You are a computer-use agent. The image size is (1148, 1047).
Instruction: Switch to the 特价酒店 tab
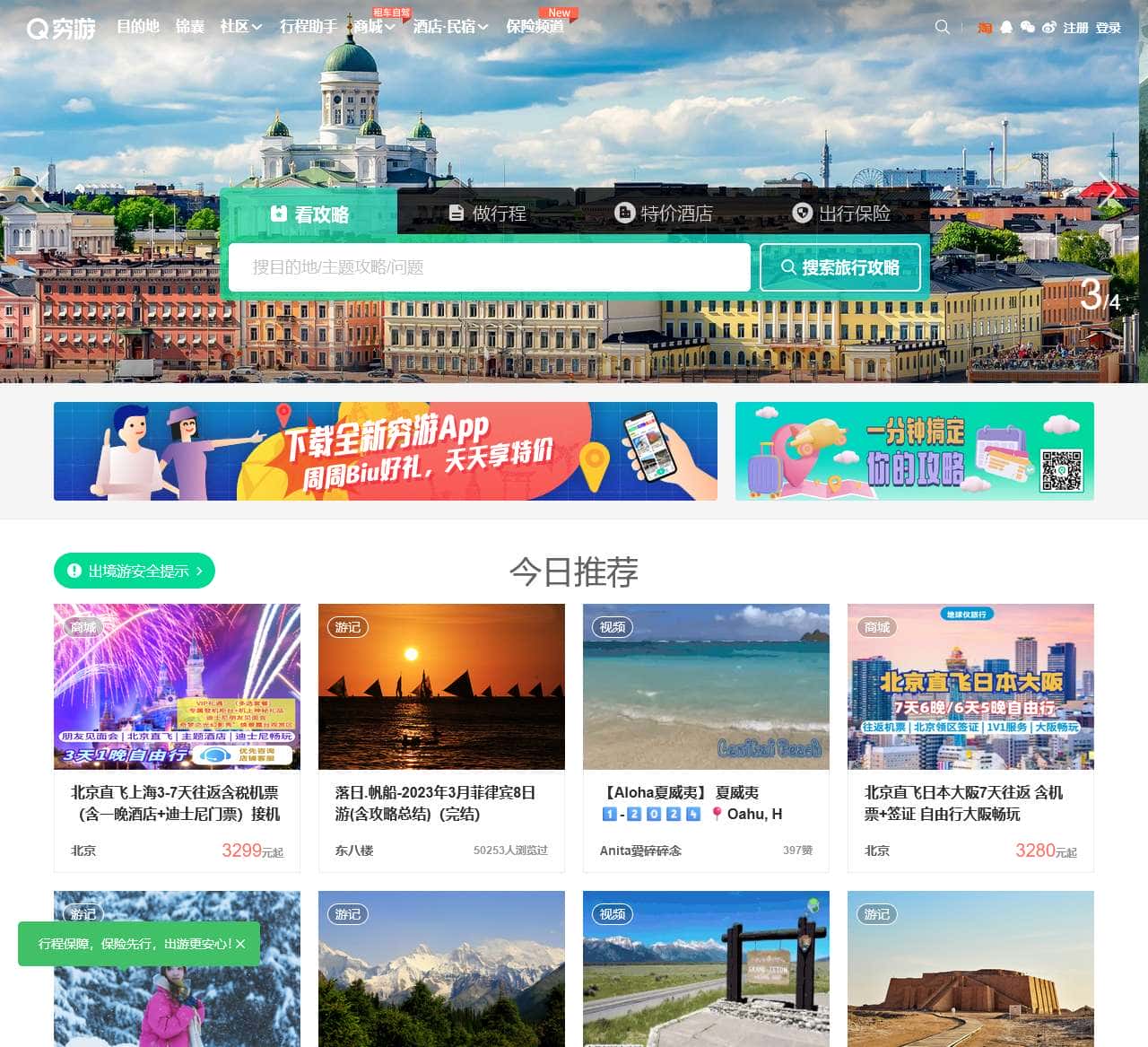pos(664,214)
